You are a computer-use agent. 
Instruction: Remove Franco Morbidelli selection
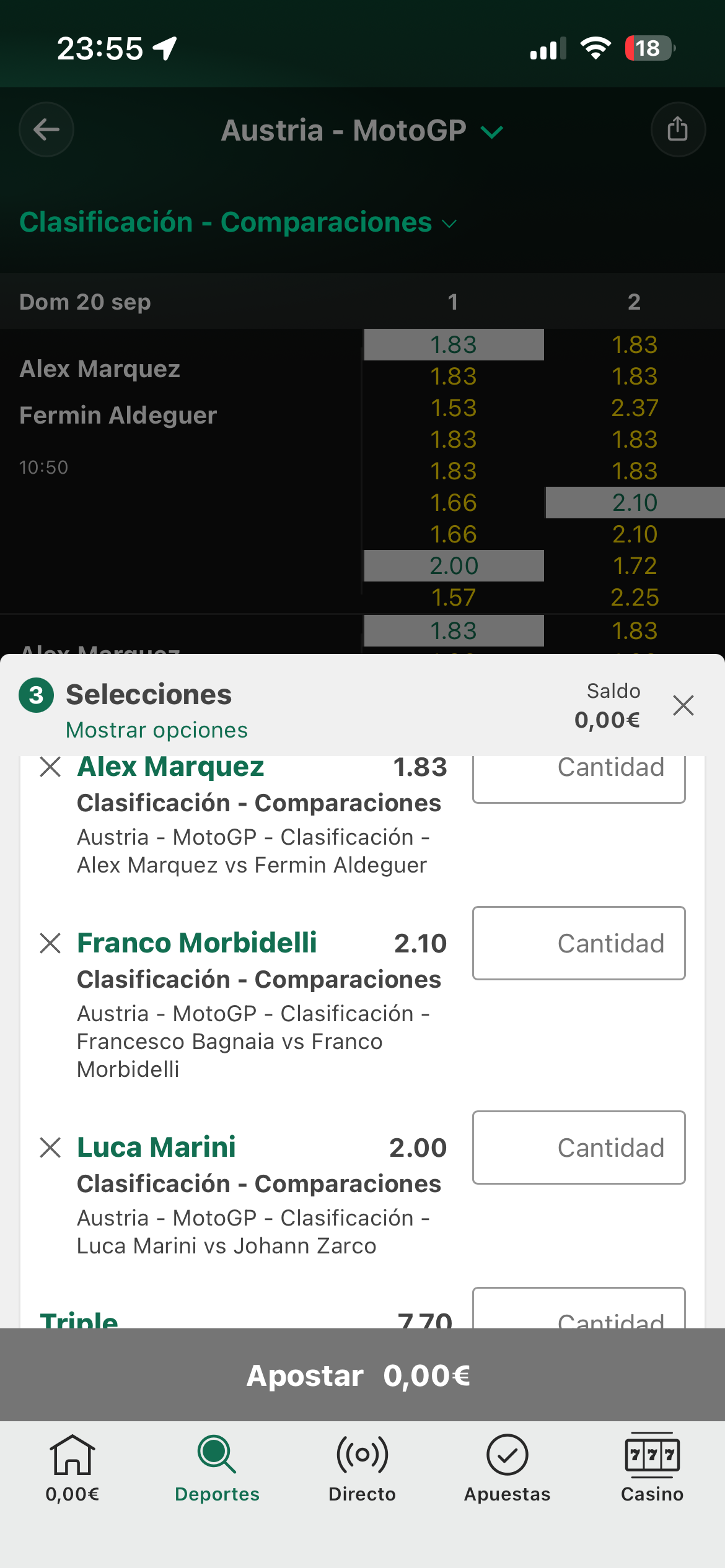pos(50,943)
